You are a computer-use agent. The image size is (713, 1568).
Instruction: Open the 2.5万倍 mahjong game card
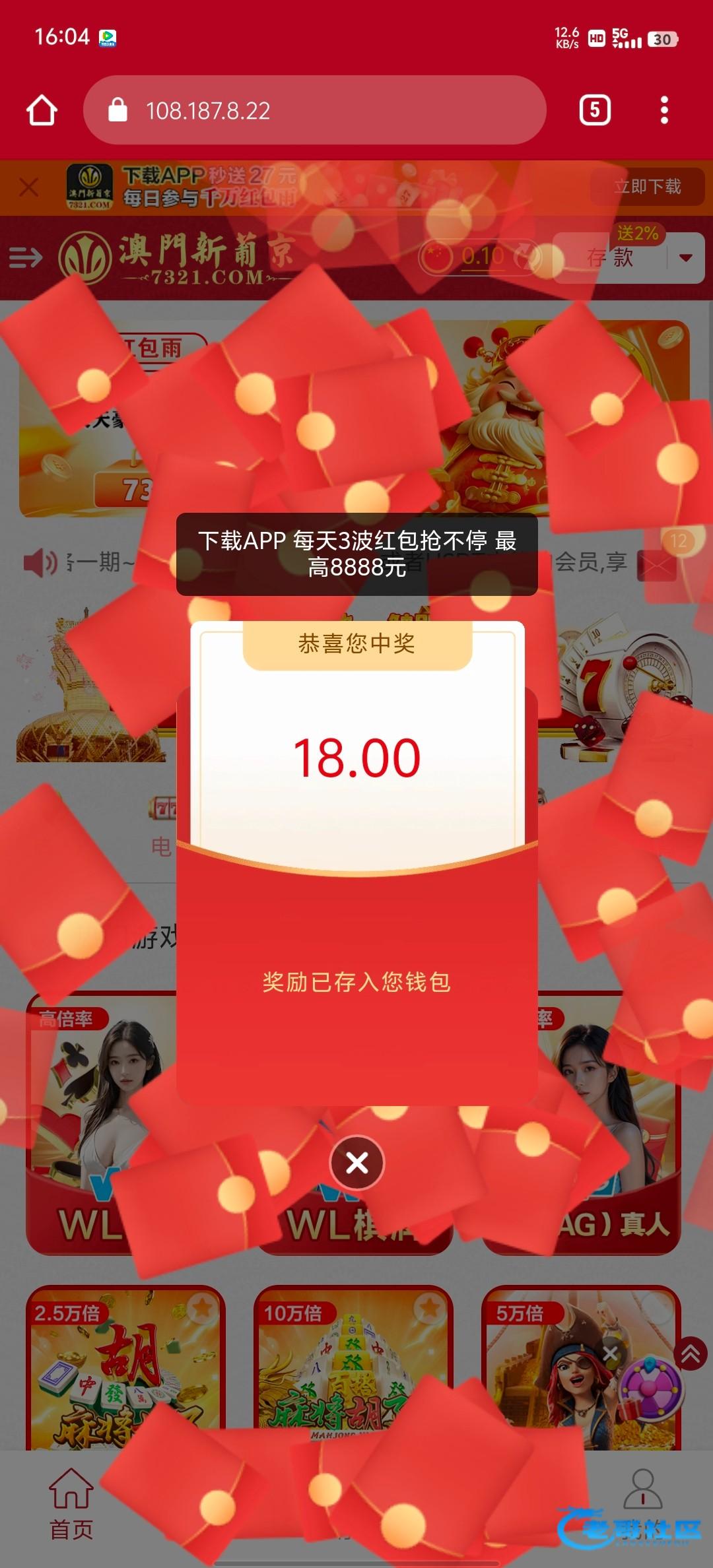[125, 1369]
